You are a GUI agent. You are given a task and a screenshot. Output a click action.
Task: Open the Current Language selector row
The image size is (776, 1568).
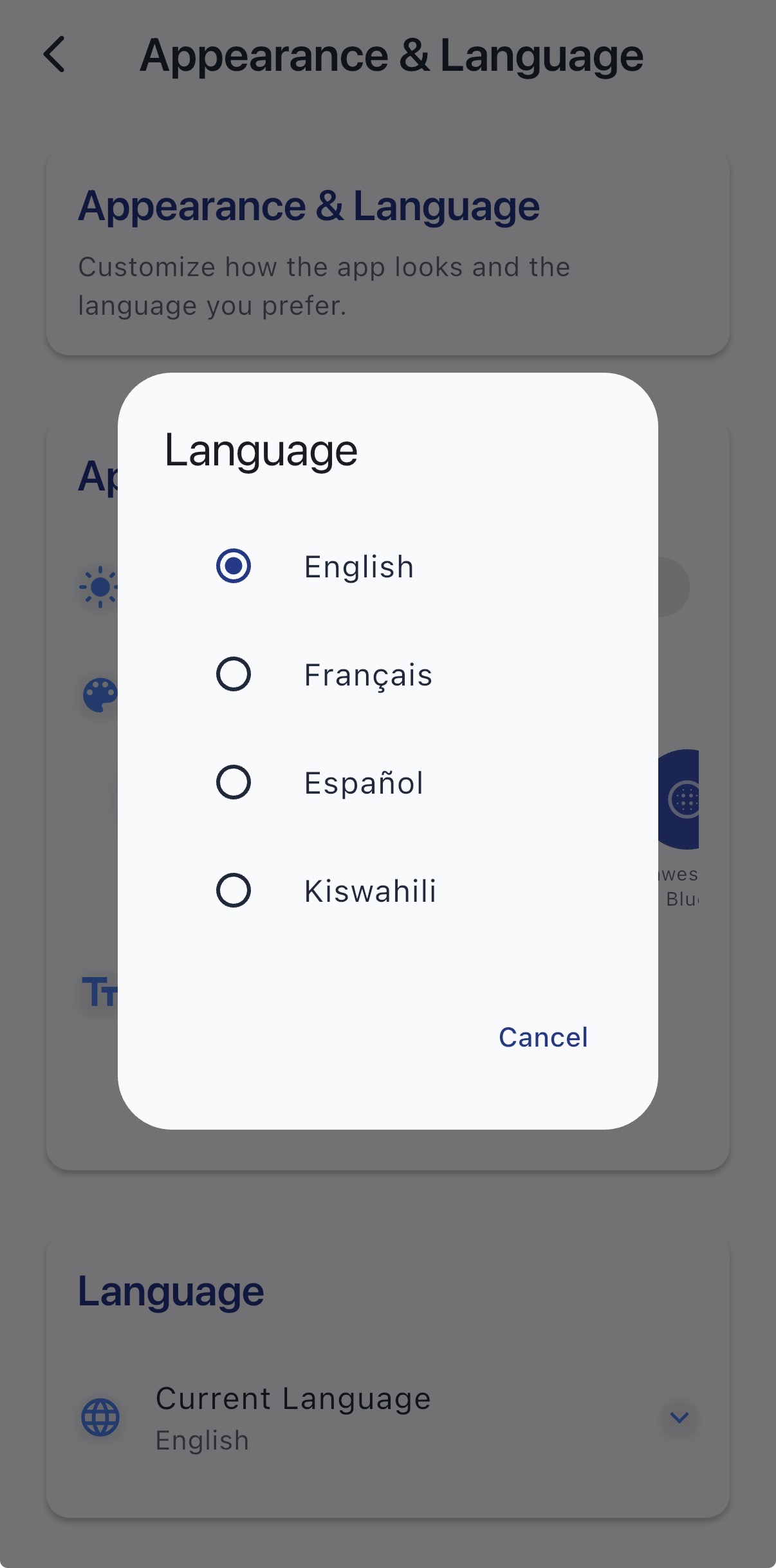pos(386,1416)
